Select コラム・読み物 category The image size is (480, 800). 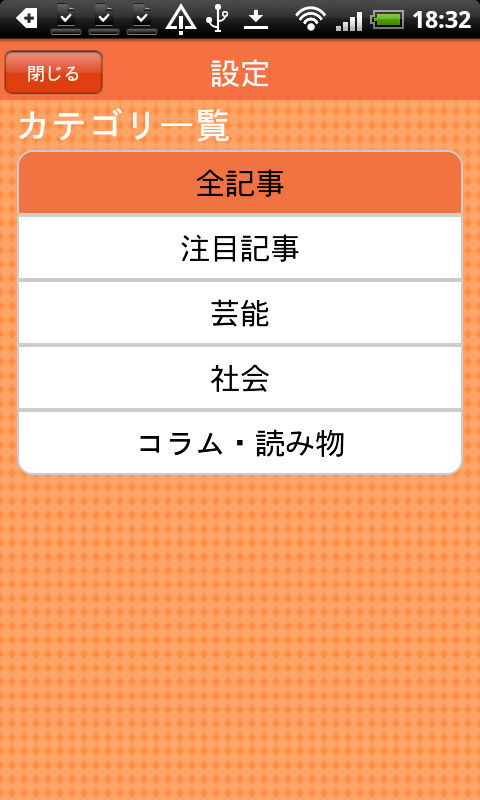(x=240, y=443)
